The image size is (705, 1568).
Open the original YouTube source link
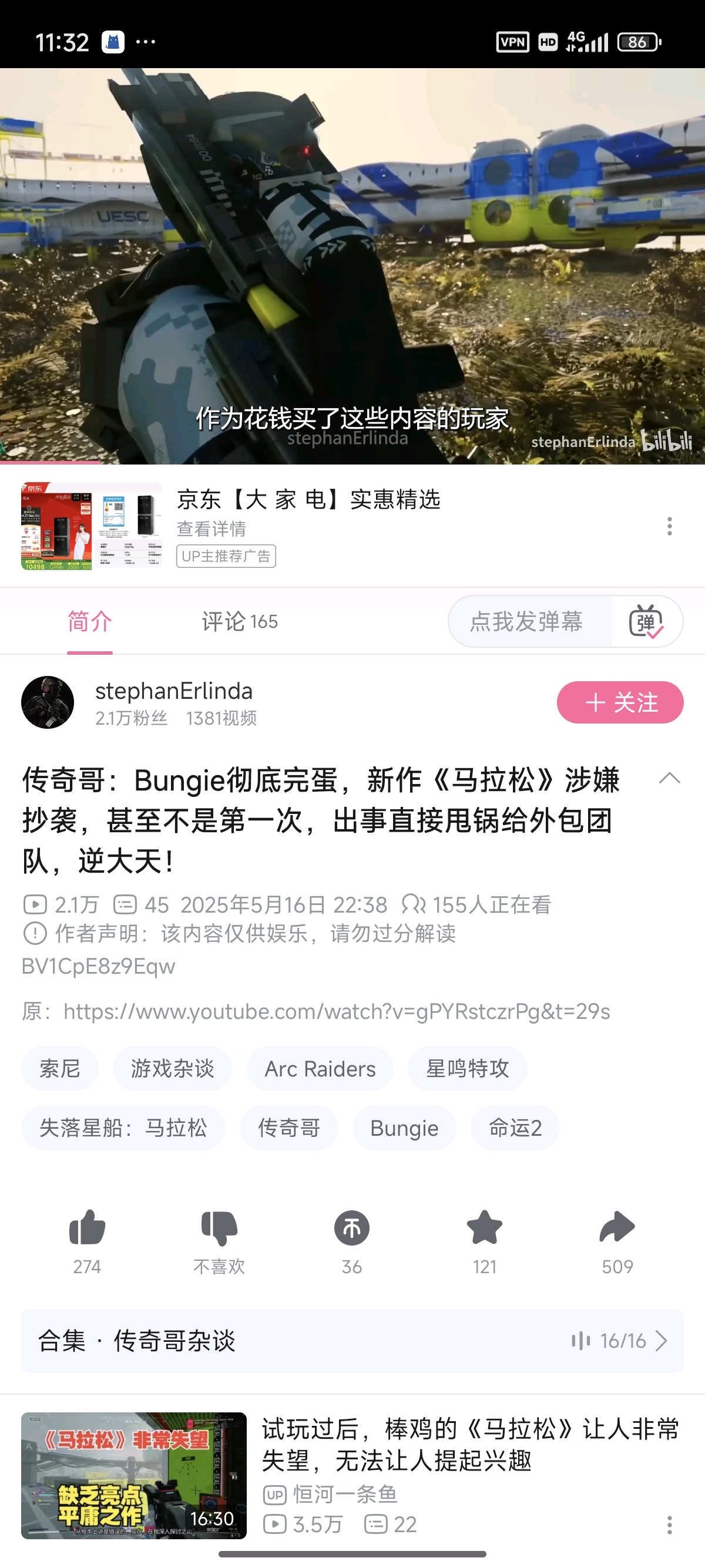[x=337, y=1012]
